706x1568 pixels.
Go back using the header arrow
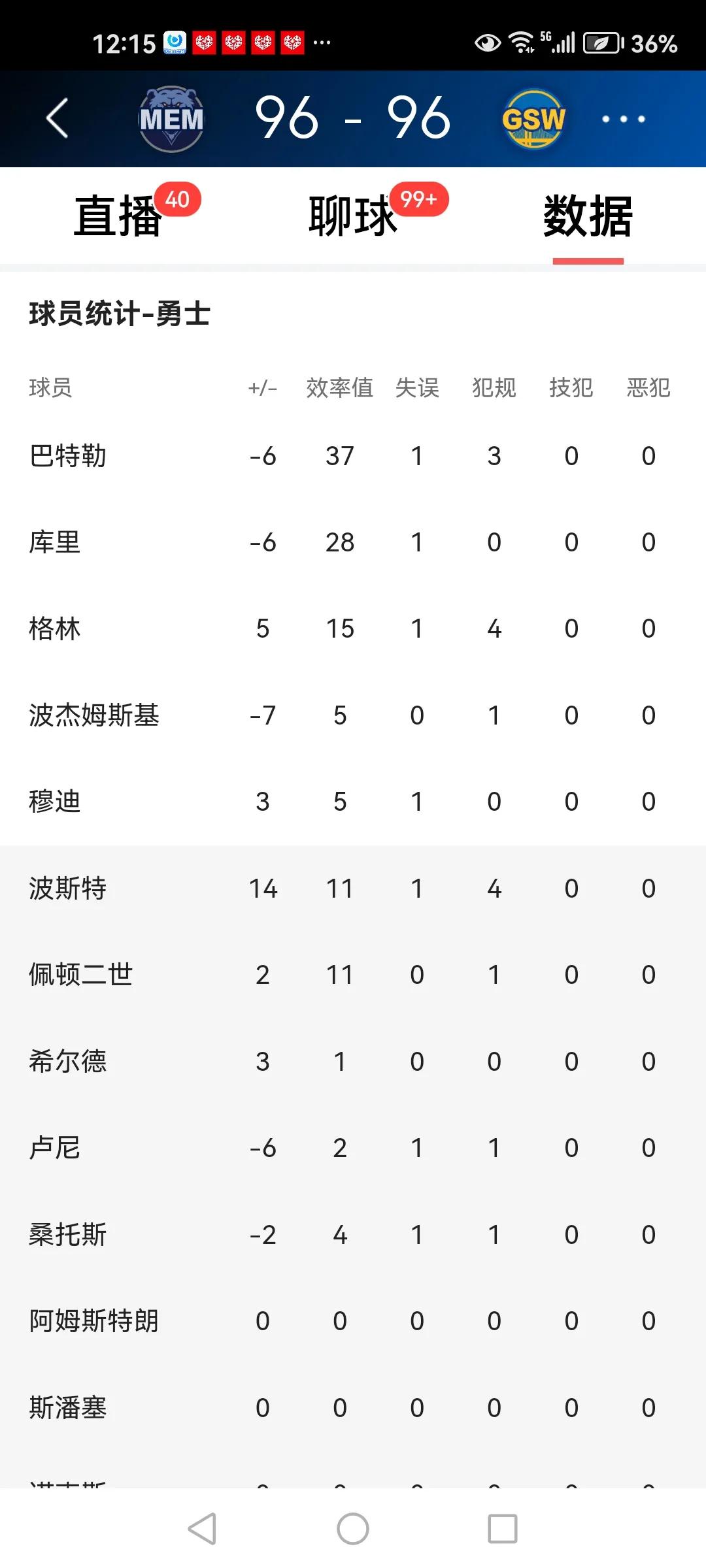(x=57, y=118)
